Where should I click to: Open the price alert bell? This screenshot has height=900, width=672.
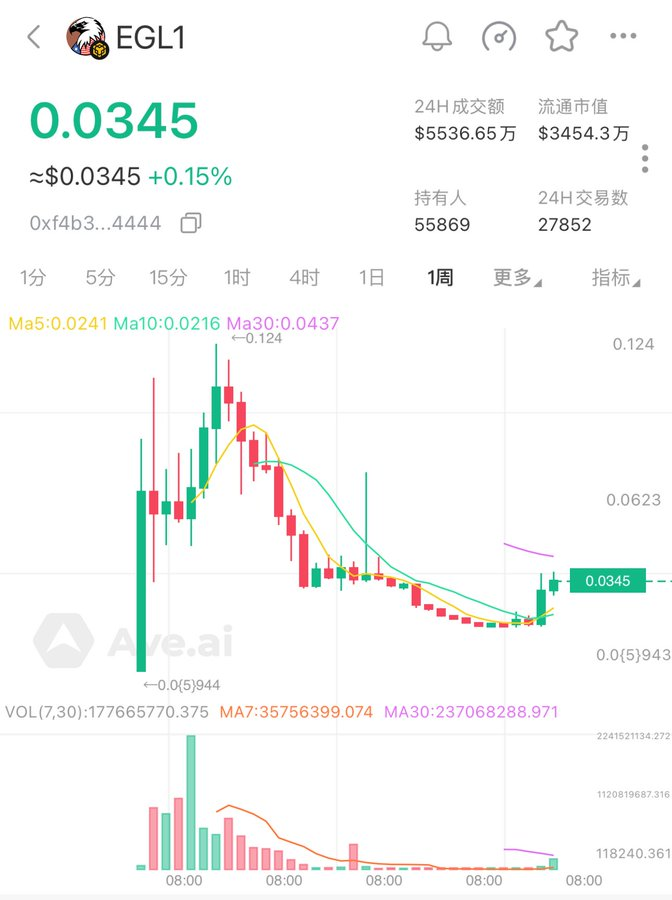point(437,37)
